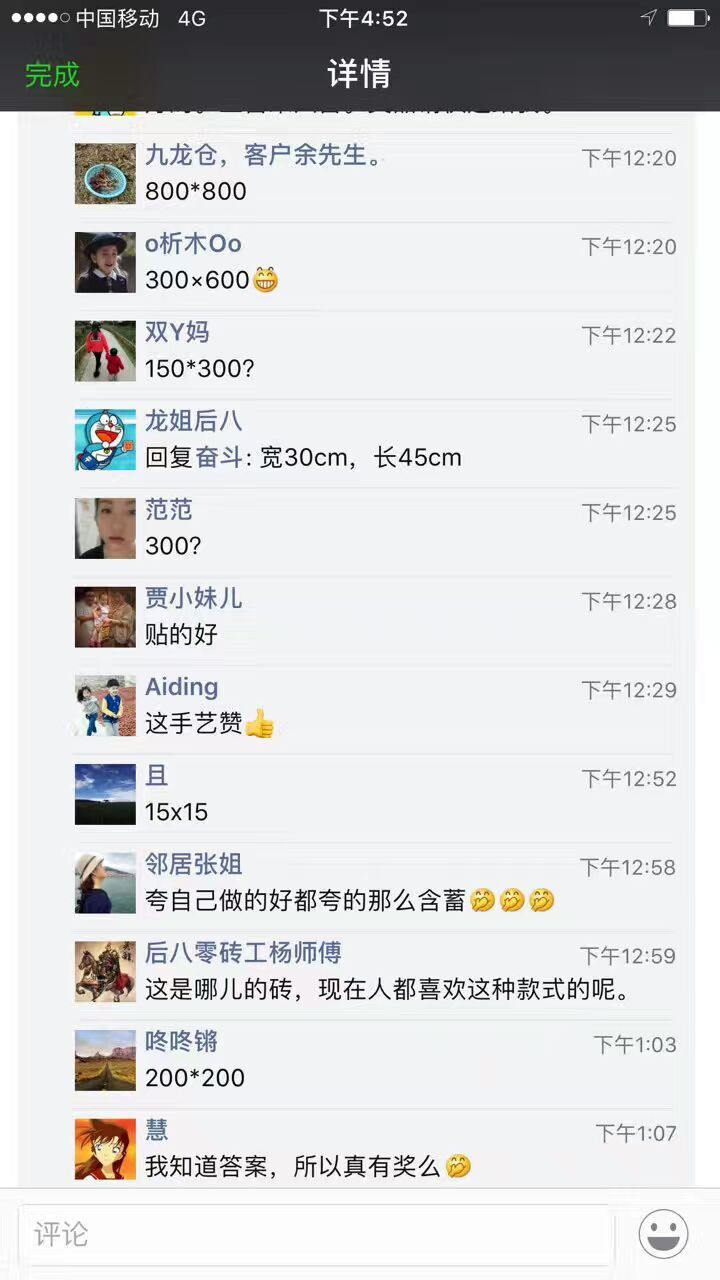Screen dimensions: 720x1280
Task: Open o析木Oo's avatar picture
Action: [105, 262]
